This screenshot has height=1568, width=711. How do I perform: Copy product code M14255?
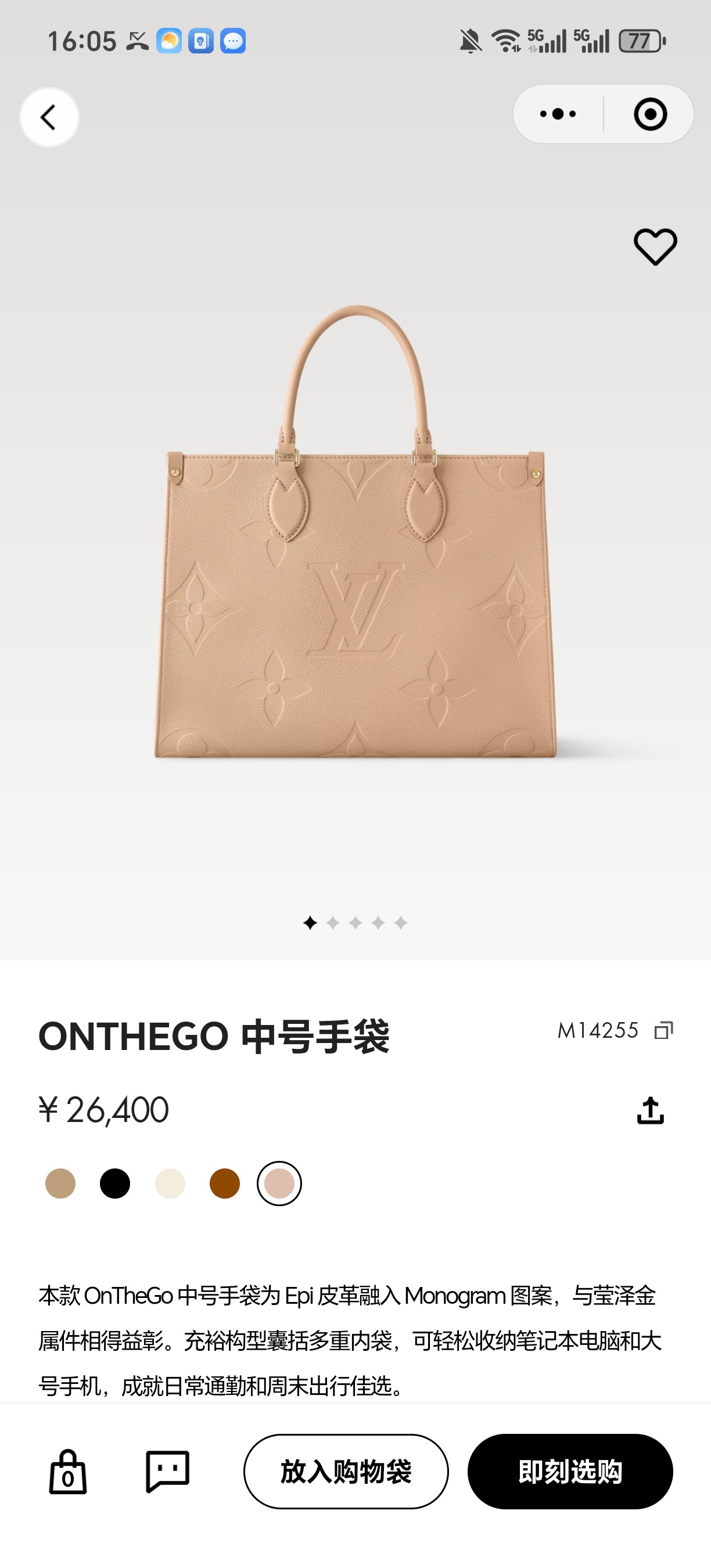click(x=663, y=1030)
